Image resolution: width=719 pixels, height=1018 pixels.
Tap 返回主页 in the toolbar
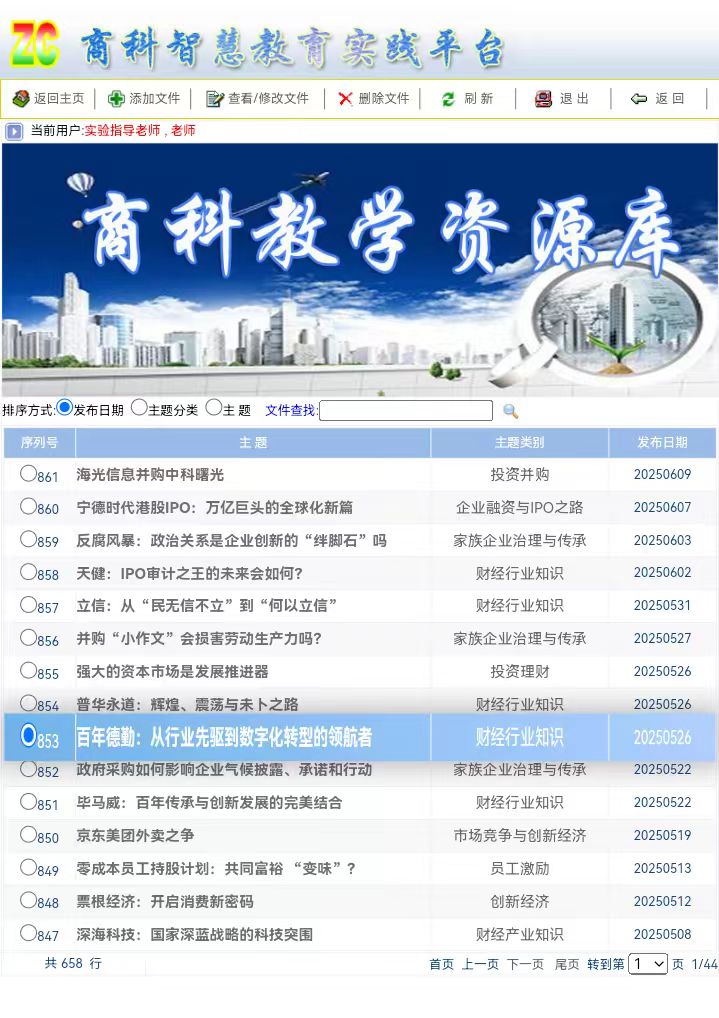click(48, 98)
